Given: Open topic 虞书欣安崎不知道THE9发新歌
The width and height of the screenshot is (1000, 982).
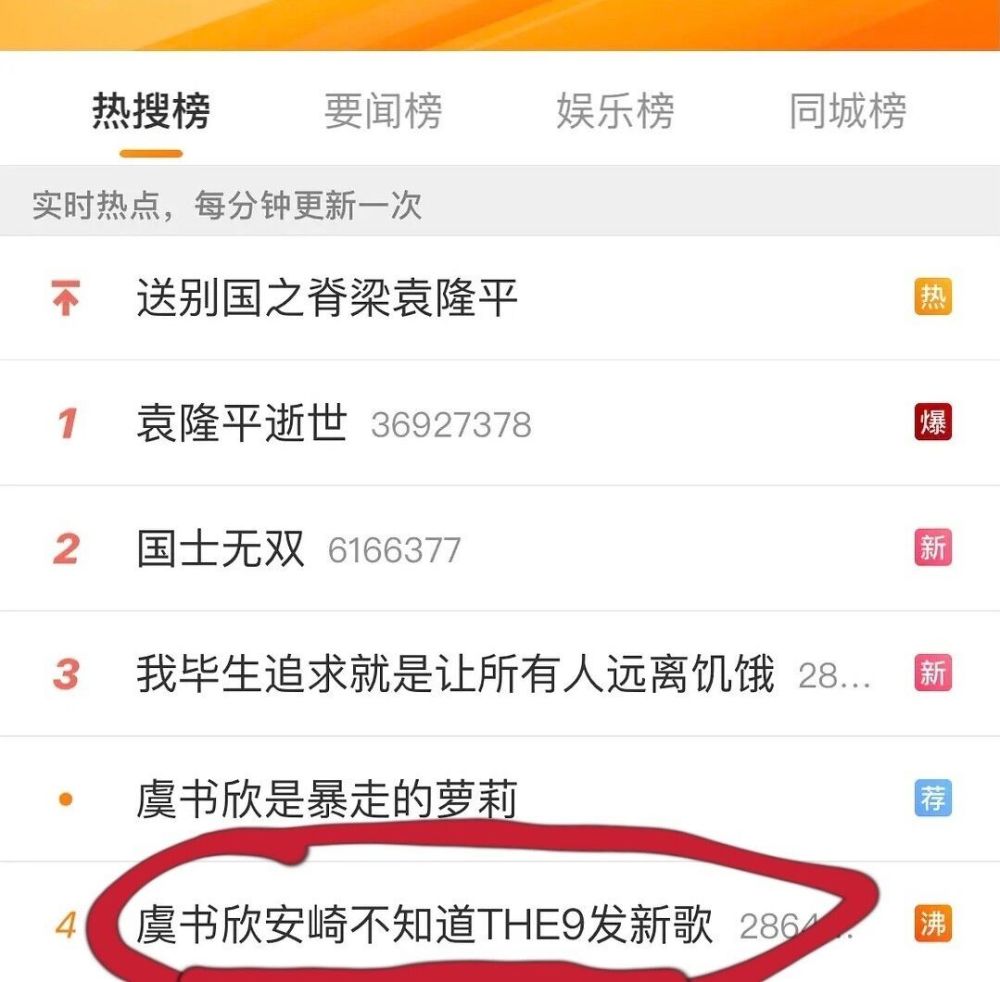Looking at the screenshot, I should [x=425, y=925].
